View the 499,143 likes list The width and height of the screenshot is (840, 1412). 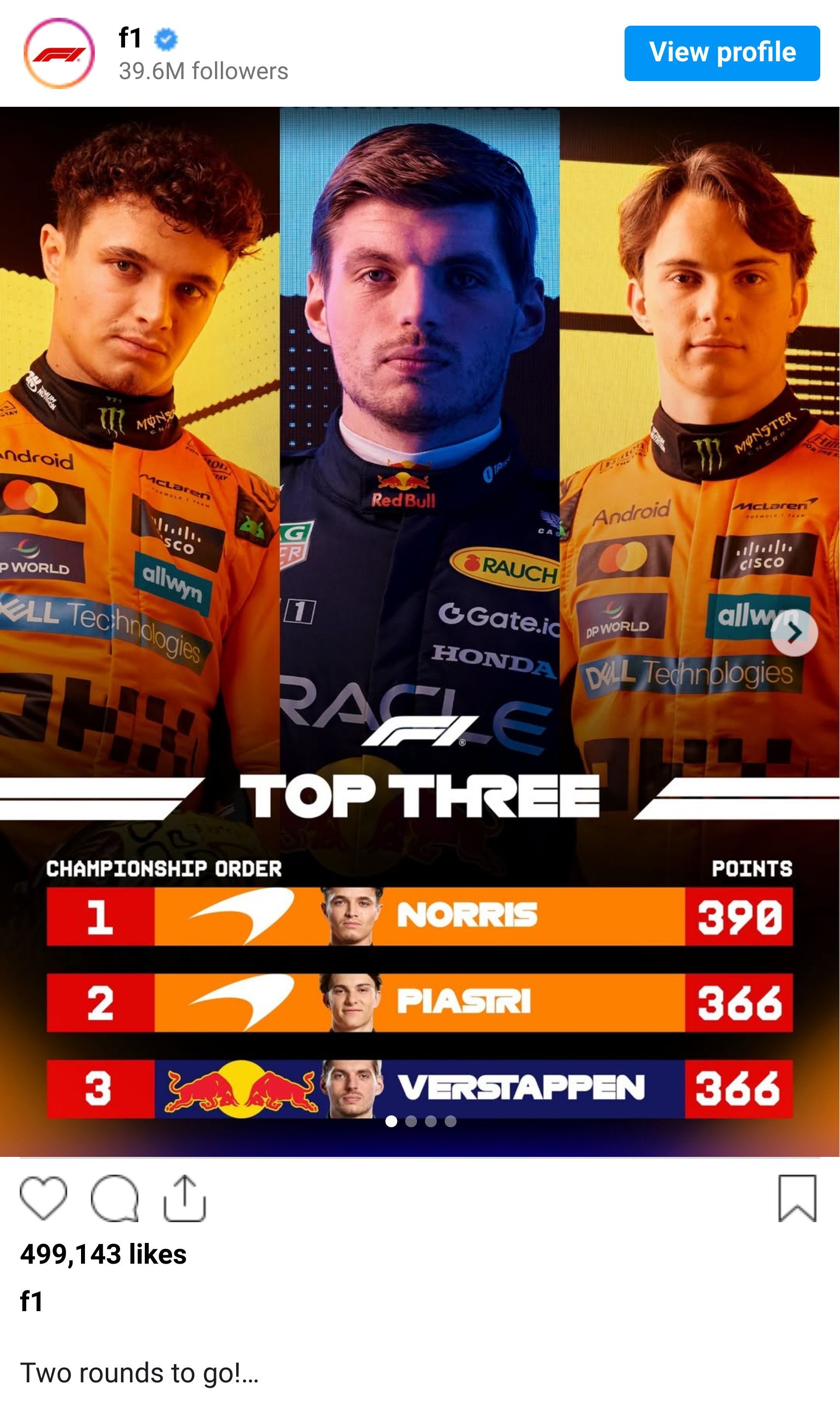pyautogui.click(x=103, y=1254)
